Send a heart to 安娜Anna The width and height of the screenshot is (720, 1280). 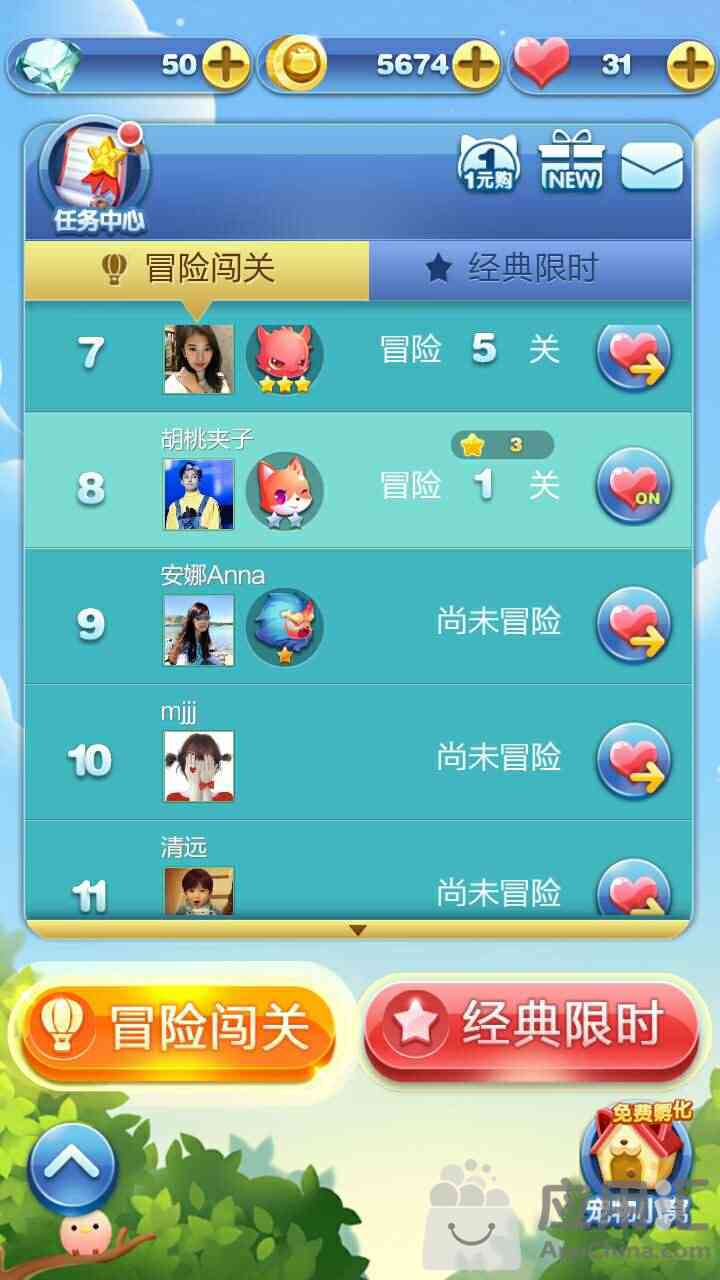pyautogui.click(x=634, y=625)
